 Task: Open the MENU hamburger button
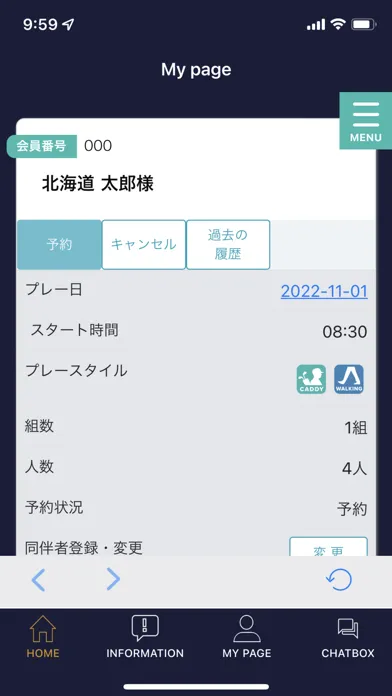[366, 121]
